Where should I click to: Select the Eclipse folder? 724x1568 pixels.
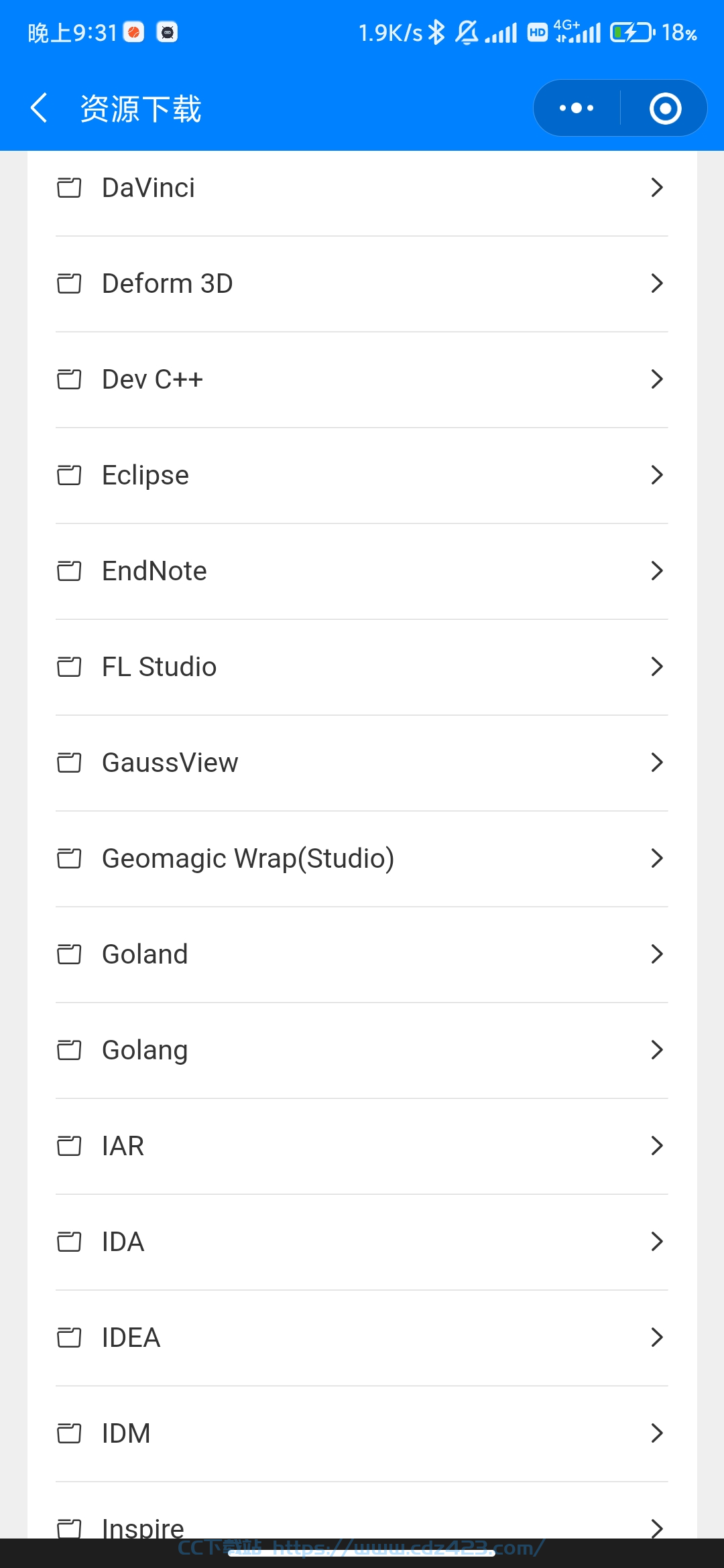tap(362, 475)
